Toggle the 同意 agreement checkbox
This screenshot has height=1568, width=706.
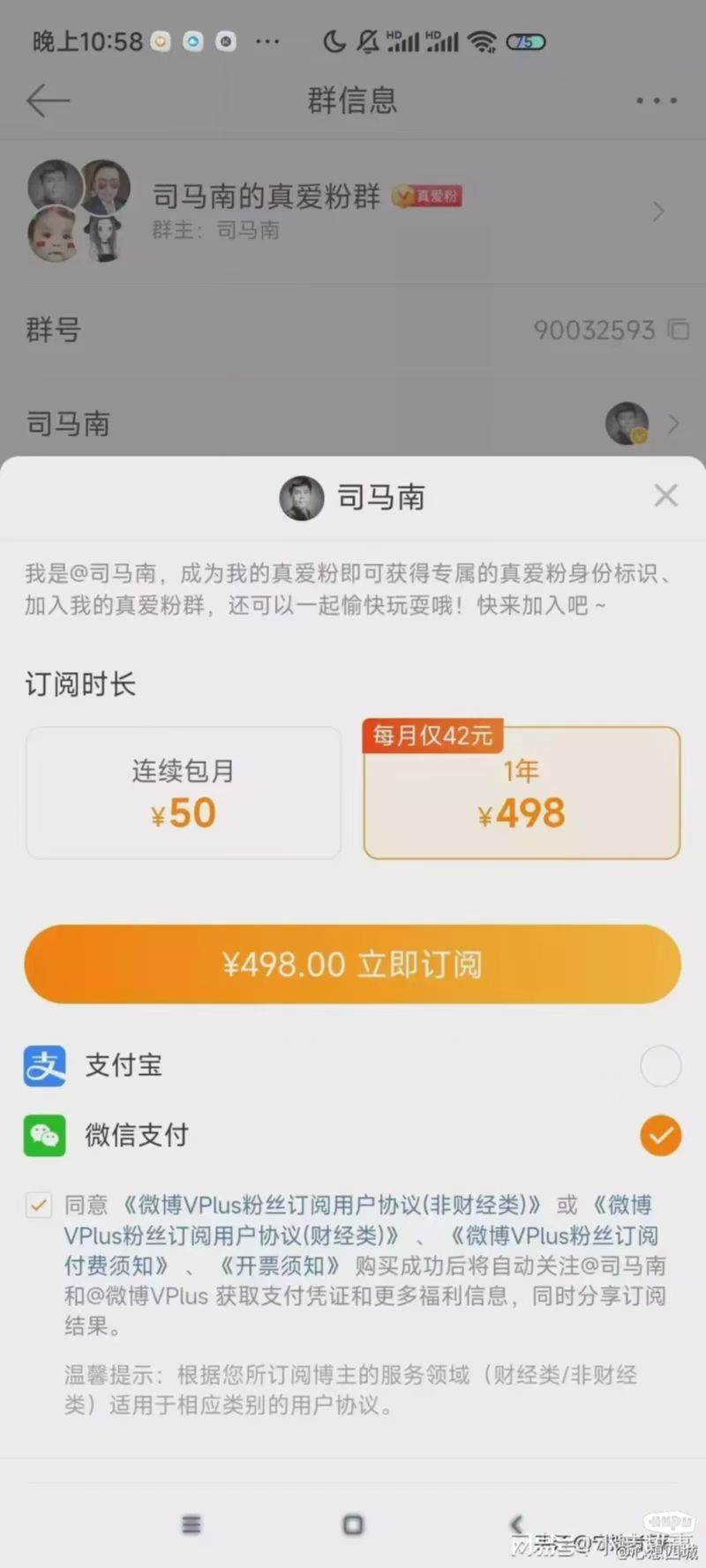pos(39,1205)
